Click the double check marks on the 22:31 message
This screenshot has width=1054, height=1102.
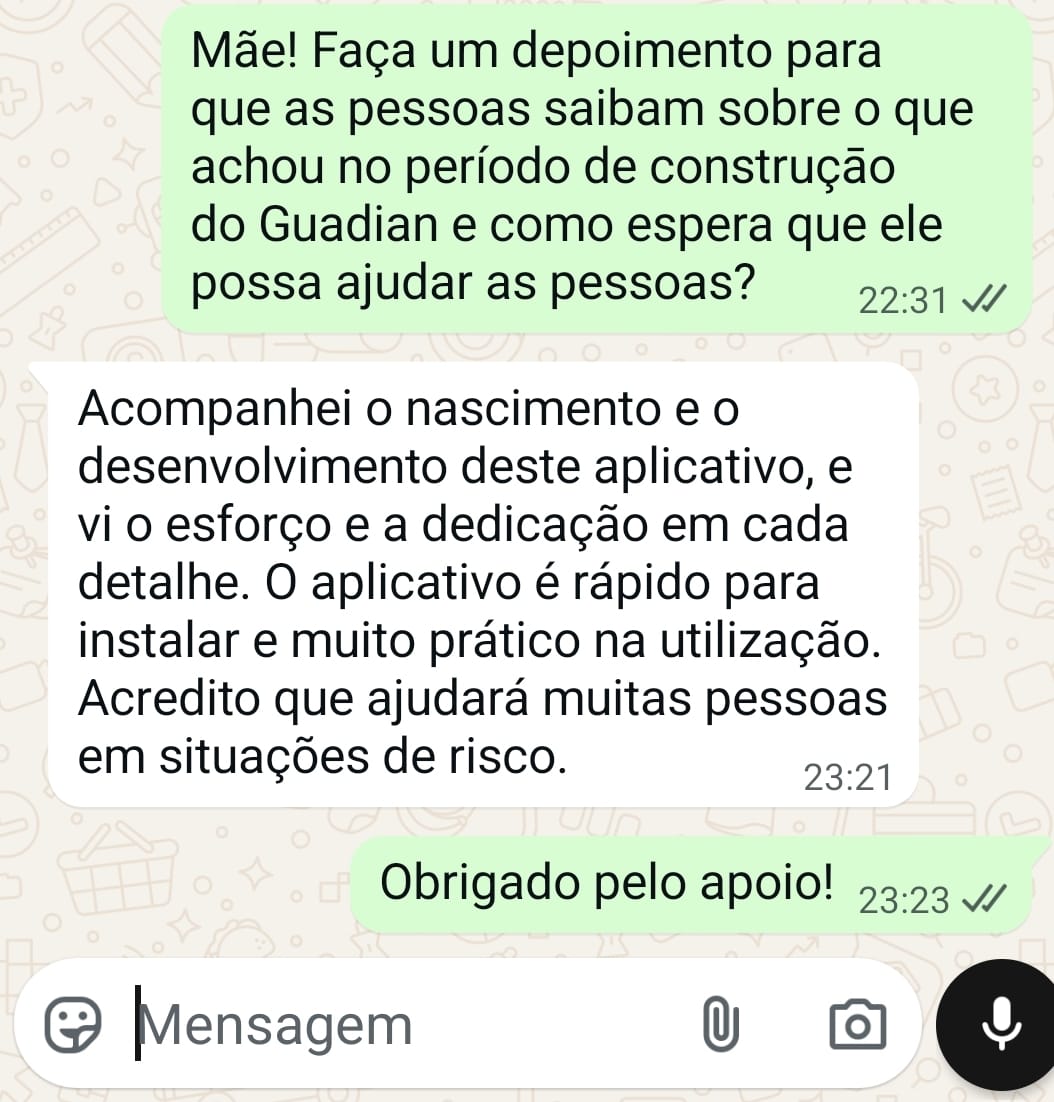point(987,297)
